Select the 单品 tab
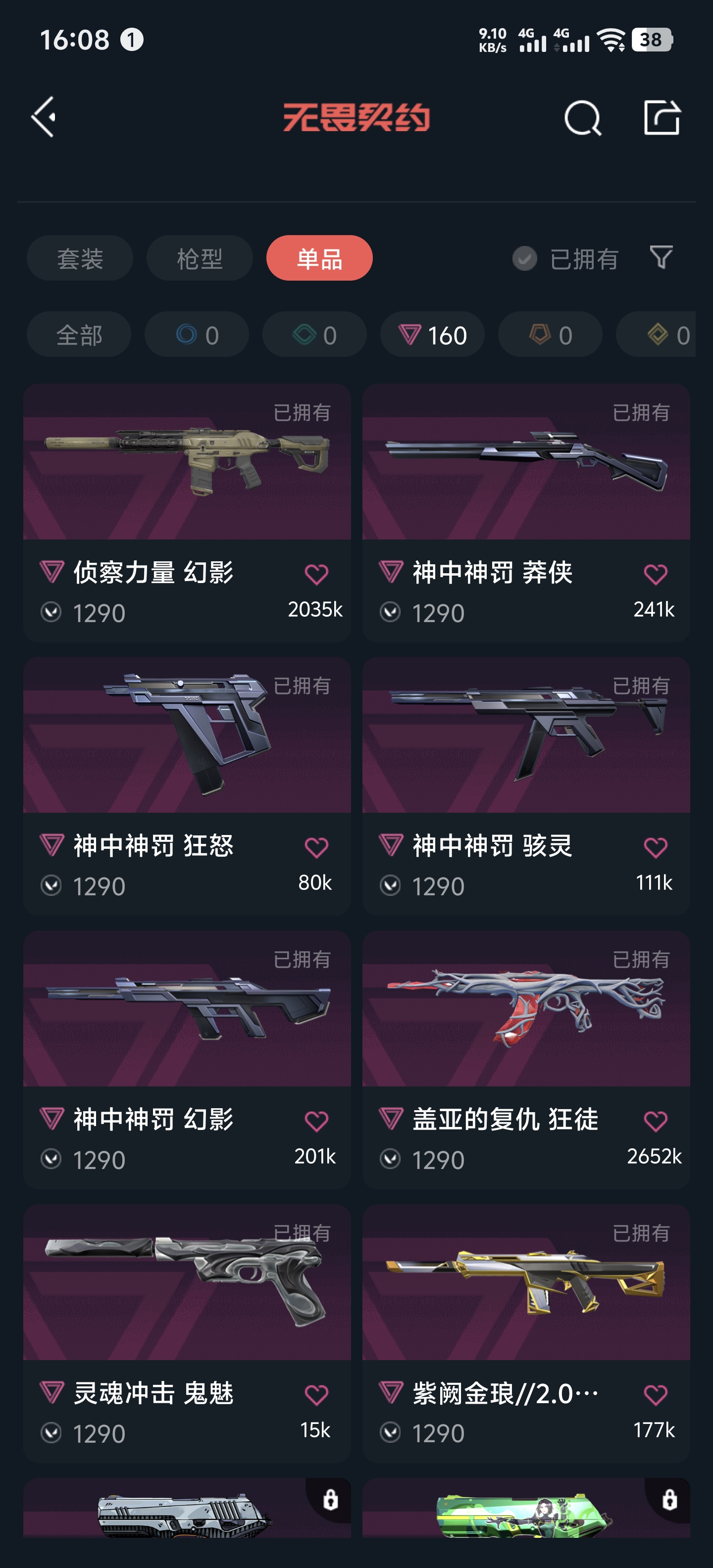Viewport: 713px width, 1568px height. click(x=319, y=258)
